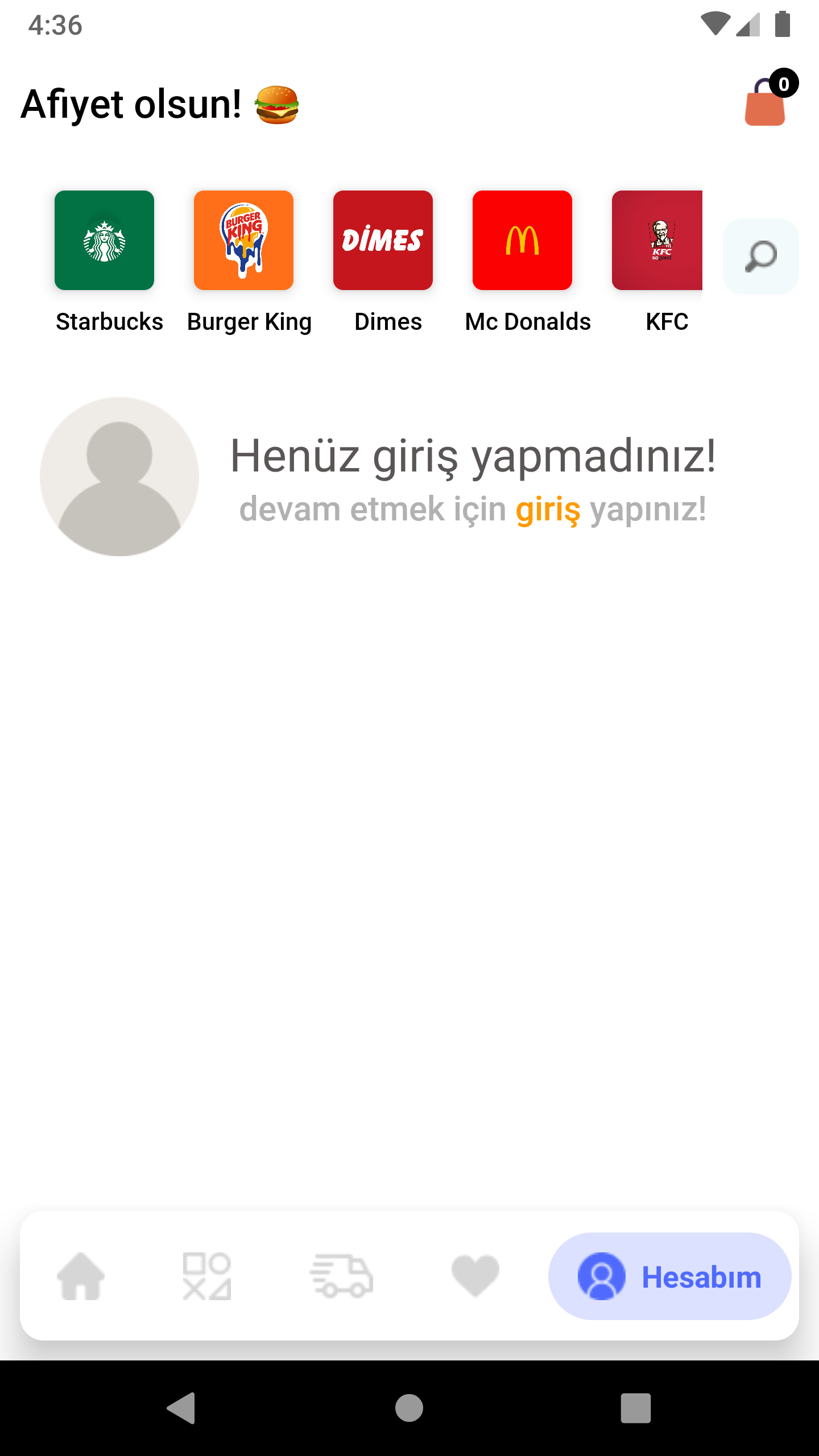
Task: Open the delivery truck orders icon
Action: [x=341, y=1276]
